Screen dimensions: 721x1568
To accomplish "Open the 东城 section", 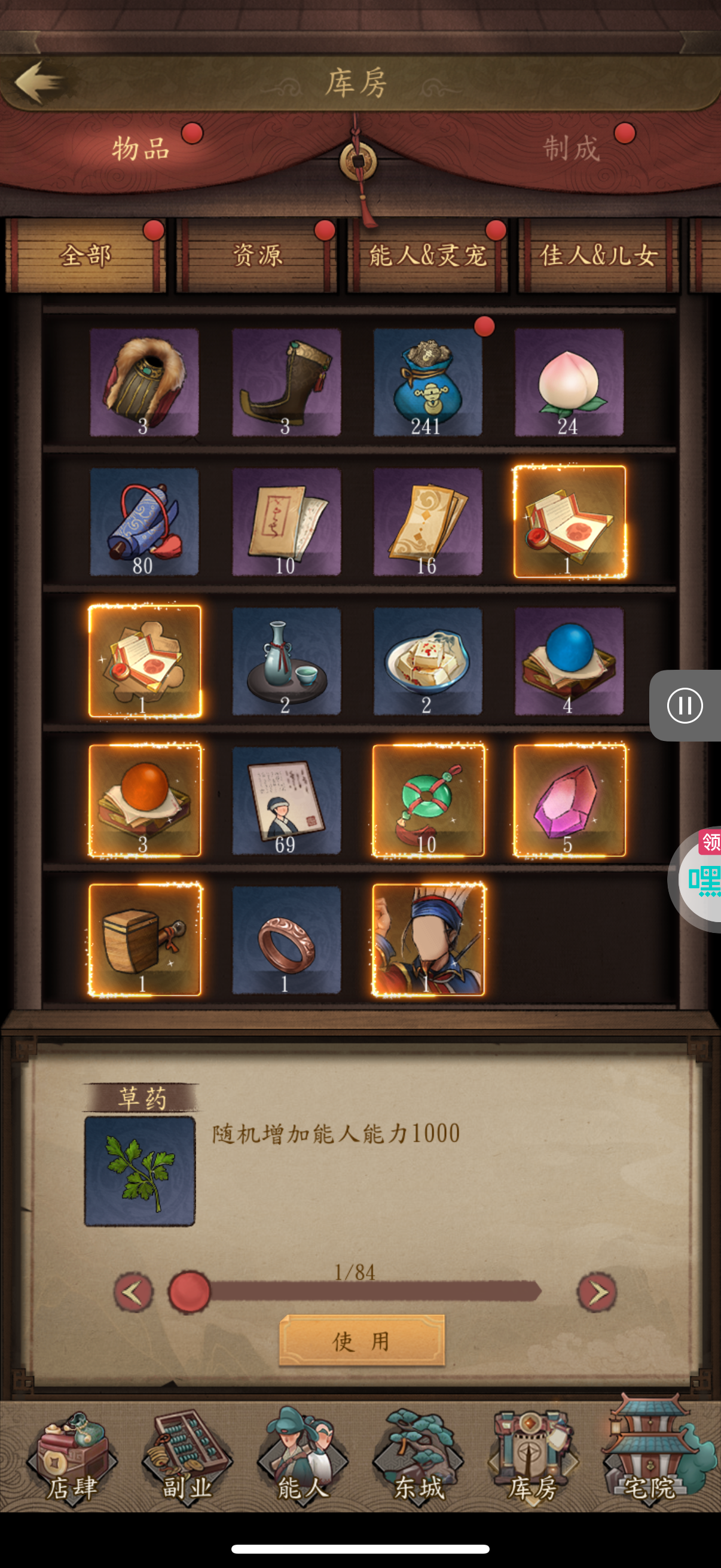I will [x=418, y=1458].
